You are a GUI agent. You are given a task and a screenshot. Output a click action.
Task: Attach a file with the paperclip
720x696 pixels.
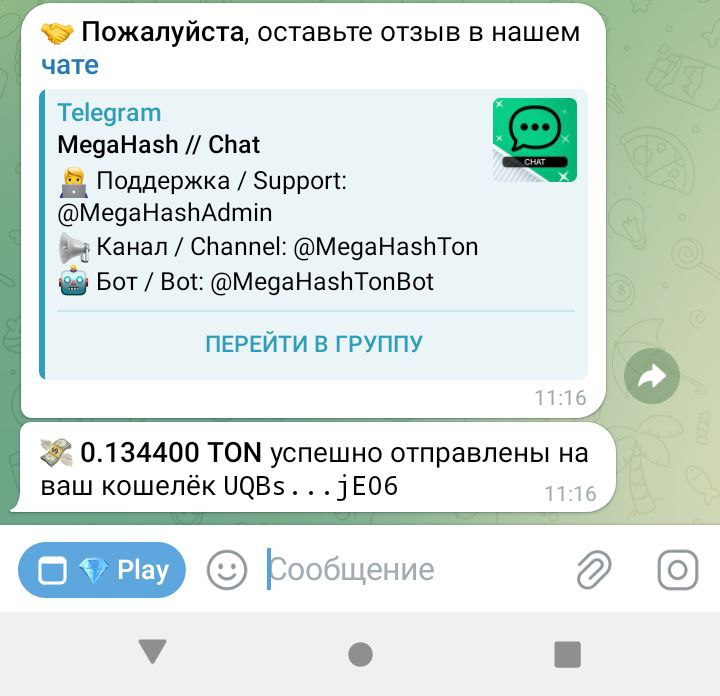[594, 570]
